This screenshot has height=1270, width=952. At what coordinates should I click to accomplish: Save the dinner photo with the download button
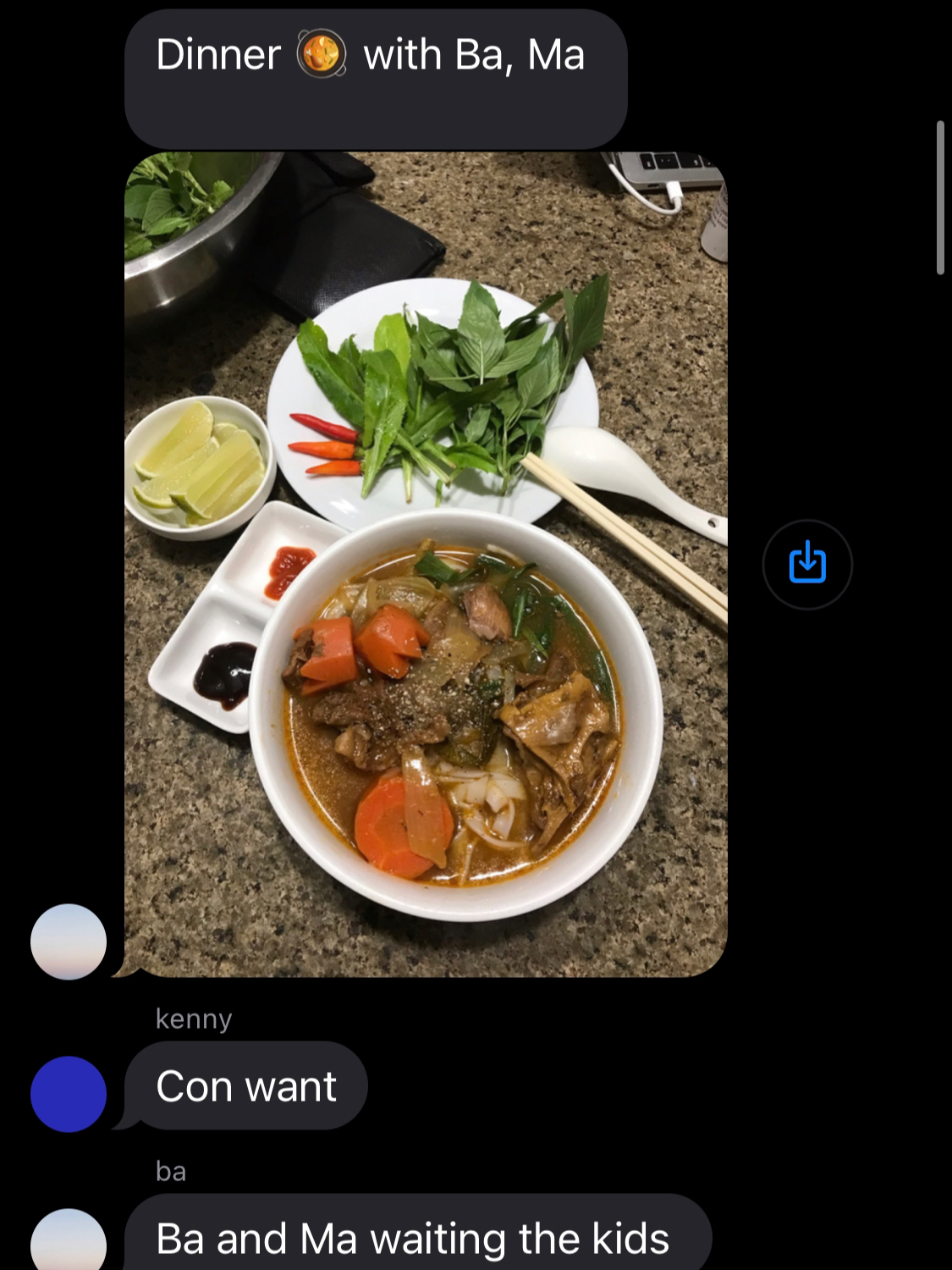807,564
